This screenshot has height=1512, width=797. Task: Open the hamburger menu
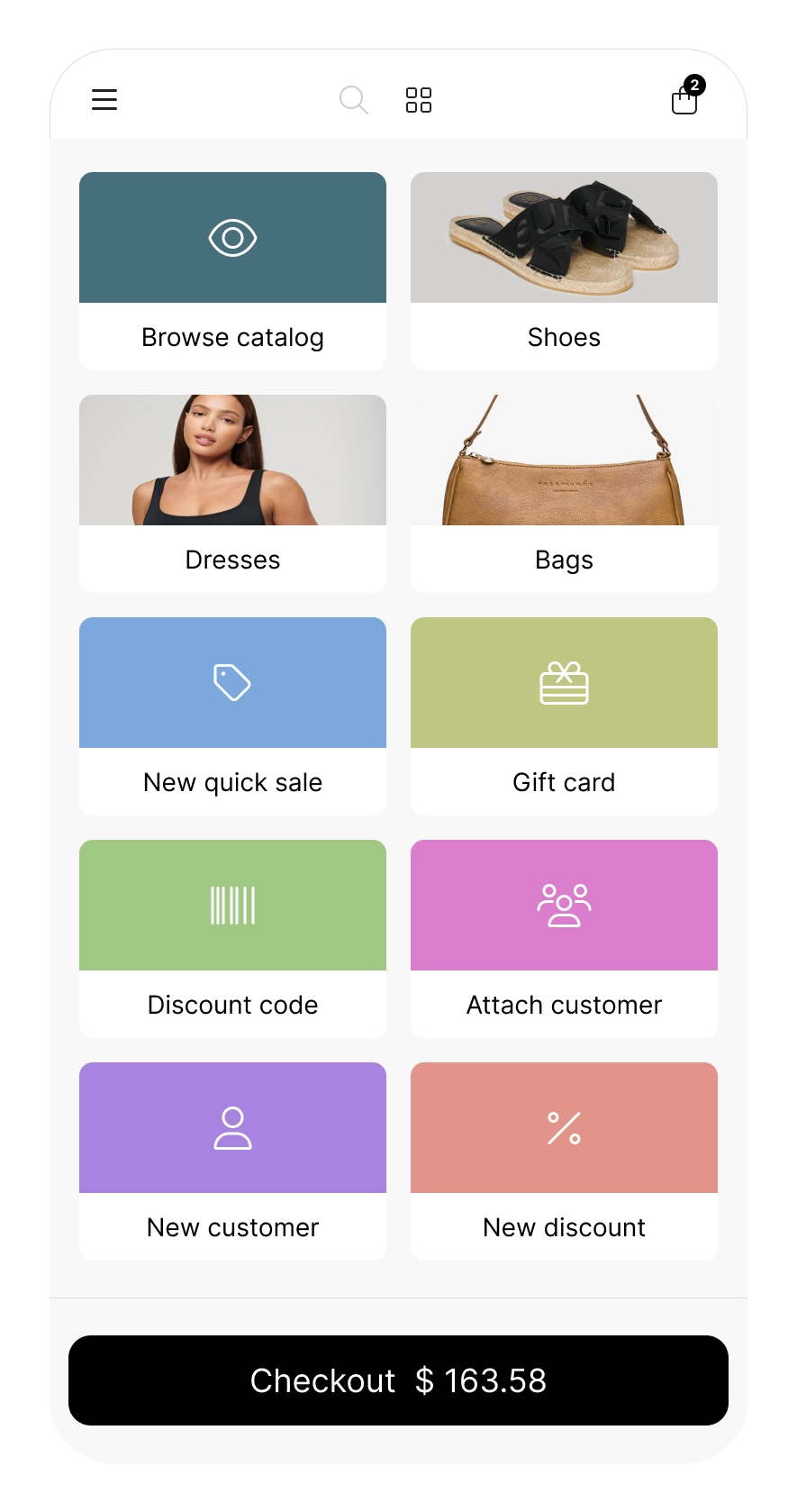[x=104, y=99]
